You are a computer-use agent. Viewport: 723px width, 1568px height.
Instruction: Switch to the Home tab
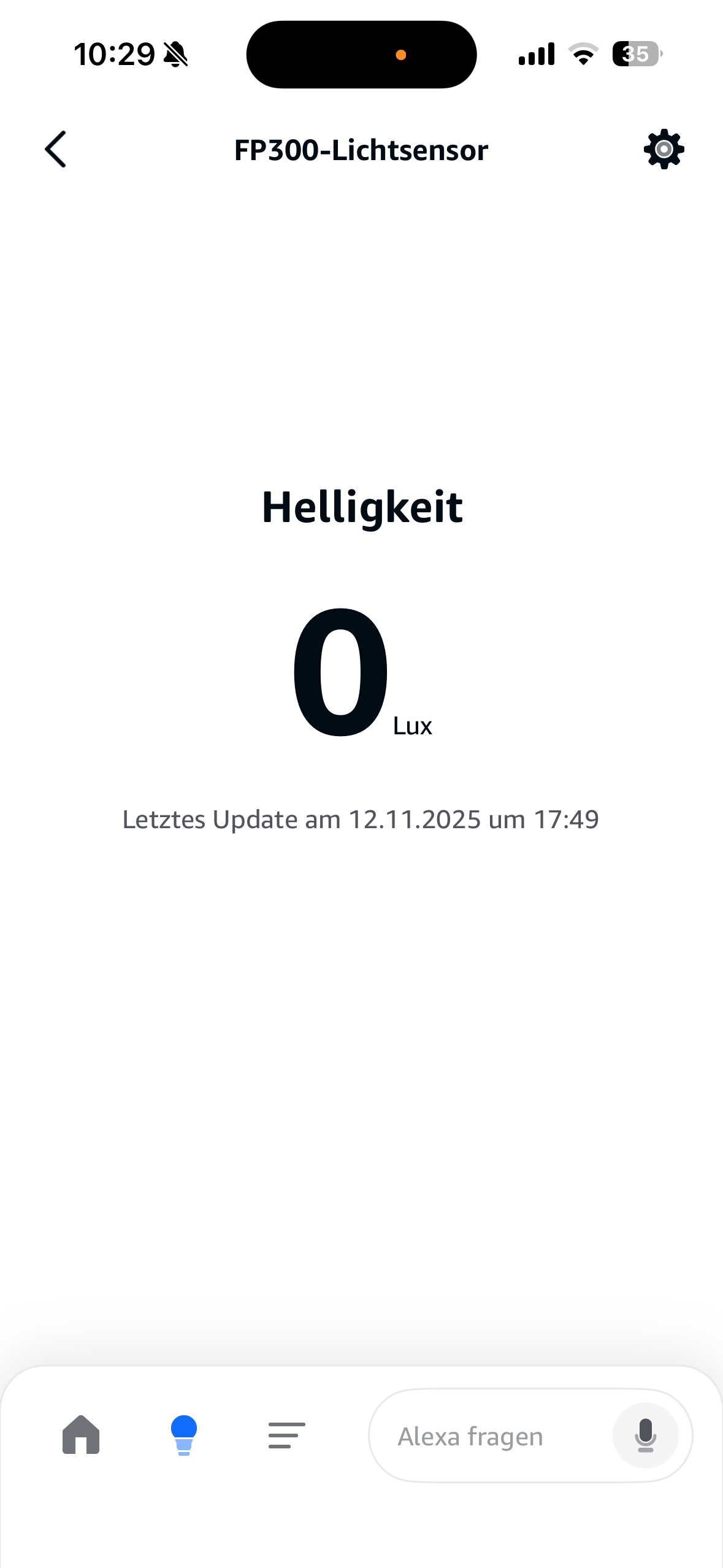click(x=81, y=1435)
